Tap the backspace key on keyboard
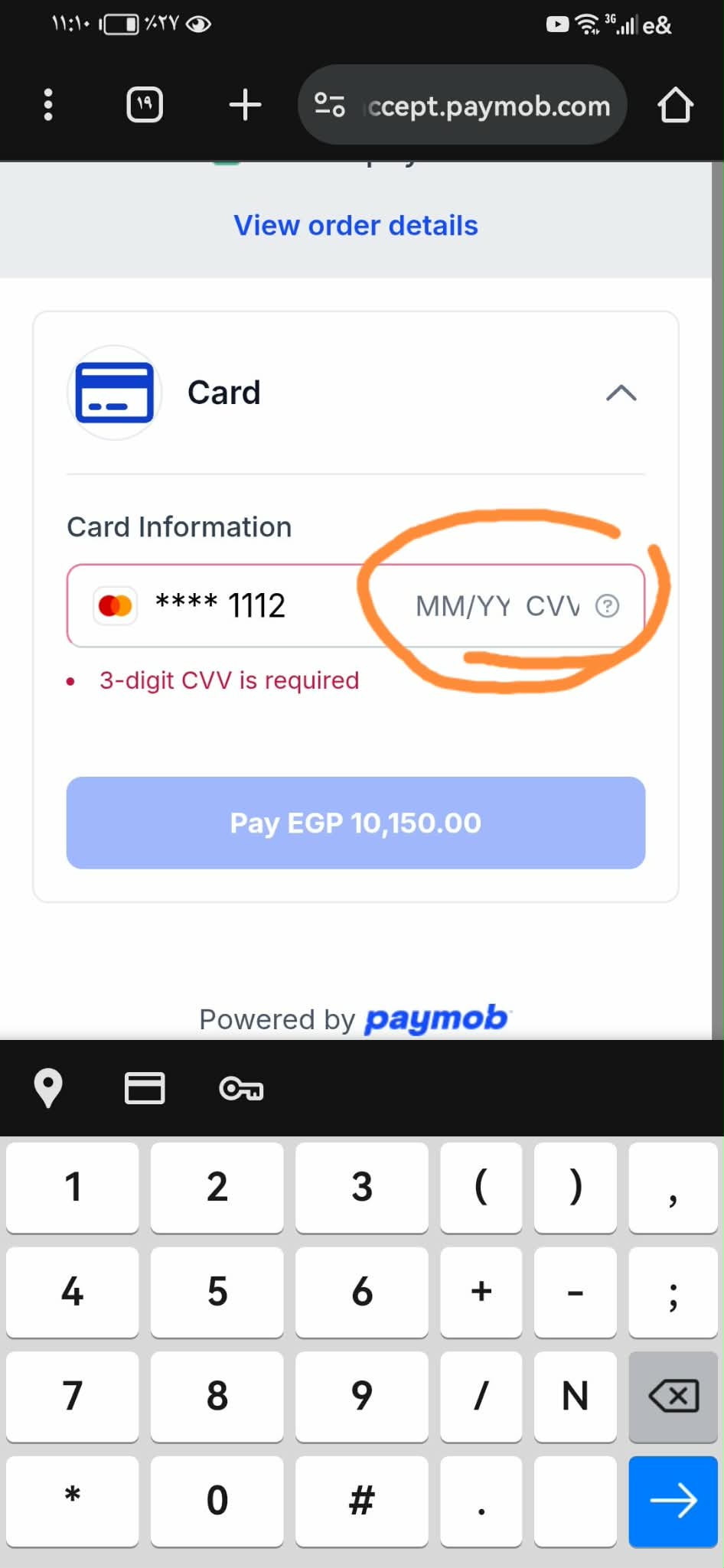Screen dimensions: 724x1568 (x=673, y=1396)
